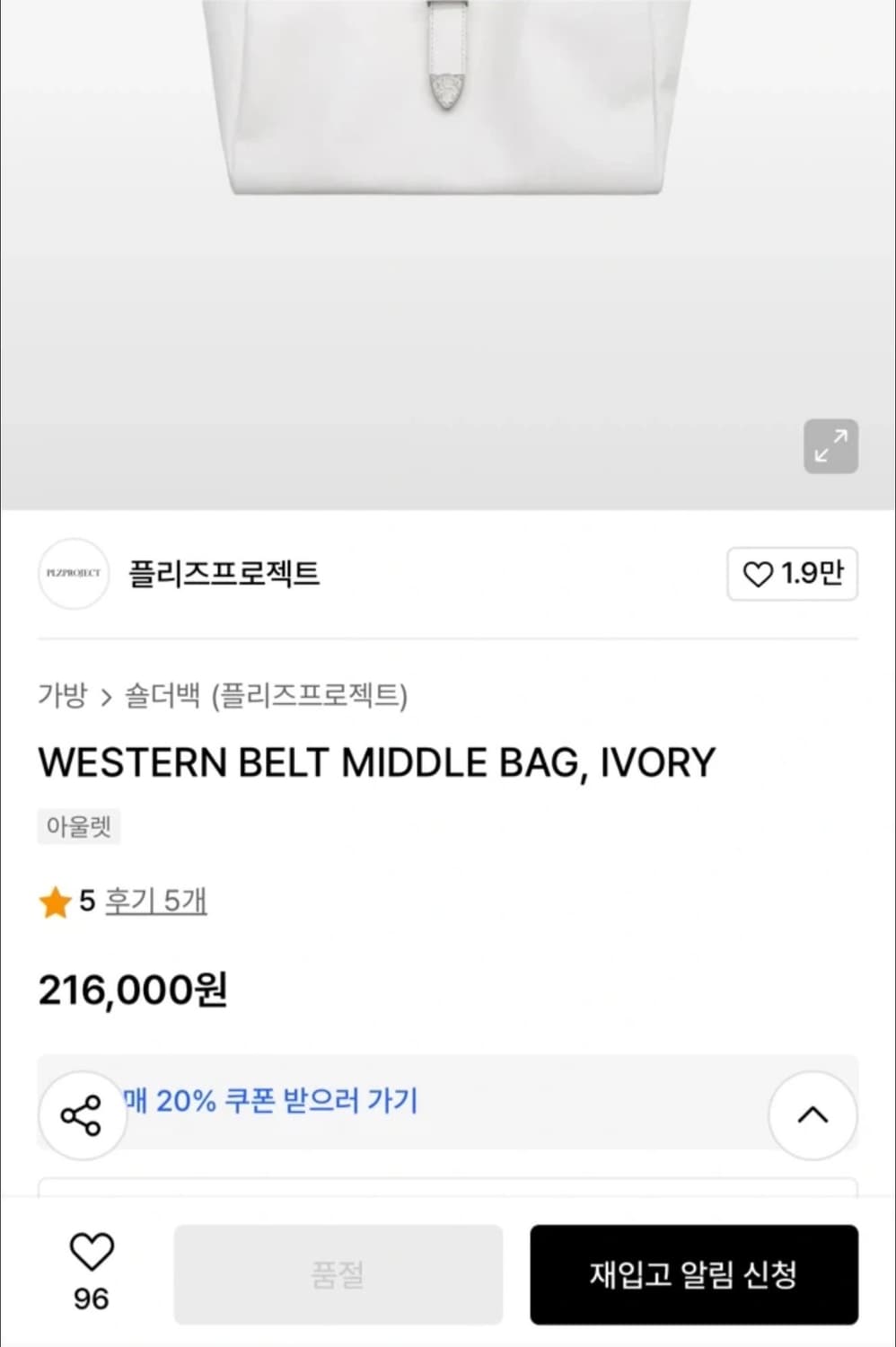896x1347 pixels.
Task: Tap 재입고 알림 신청 to request restock alert
Action: 694,1272
